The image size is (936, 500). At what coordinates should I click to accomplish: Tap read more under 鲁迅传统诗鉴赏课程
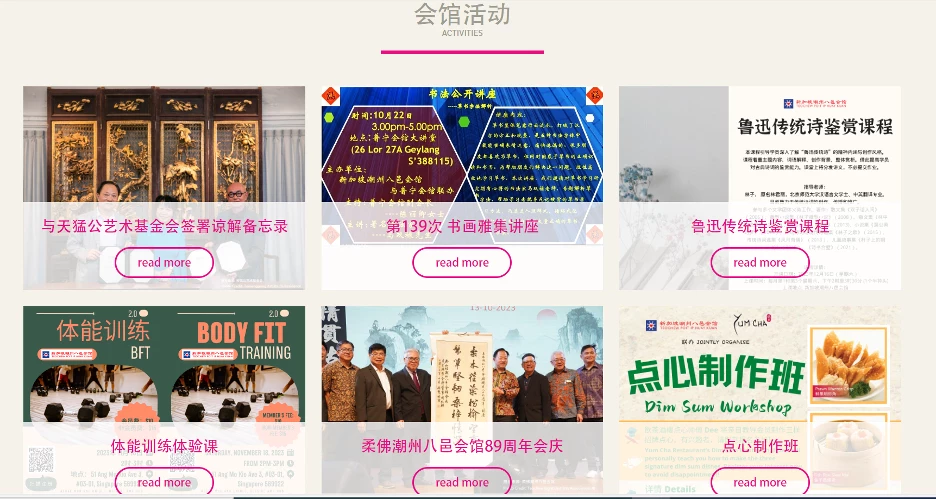pyautogui.click(x=760, y=263)
